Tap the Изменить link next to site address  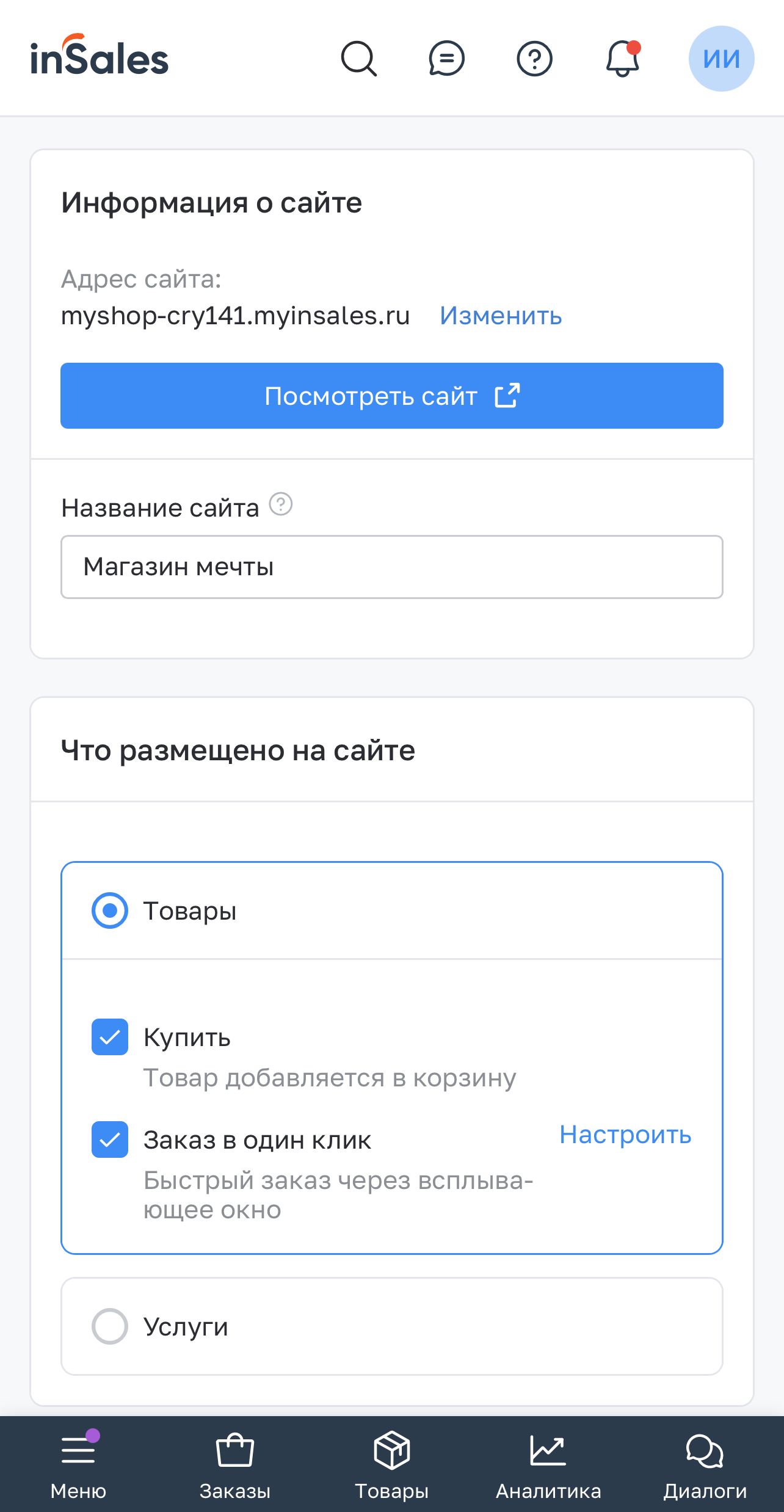pos(501,316)
